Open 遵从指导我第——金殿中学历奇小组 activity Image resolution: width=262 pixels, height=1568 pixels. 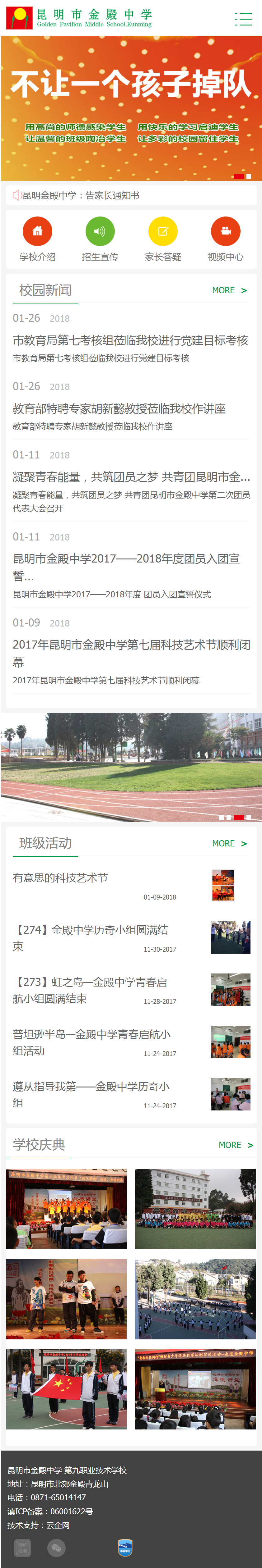point(91,1094)
